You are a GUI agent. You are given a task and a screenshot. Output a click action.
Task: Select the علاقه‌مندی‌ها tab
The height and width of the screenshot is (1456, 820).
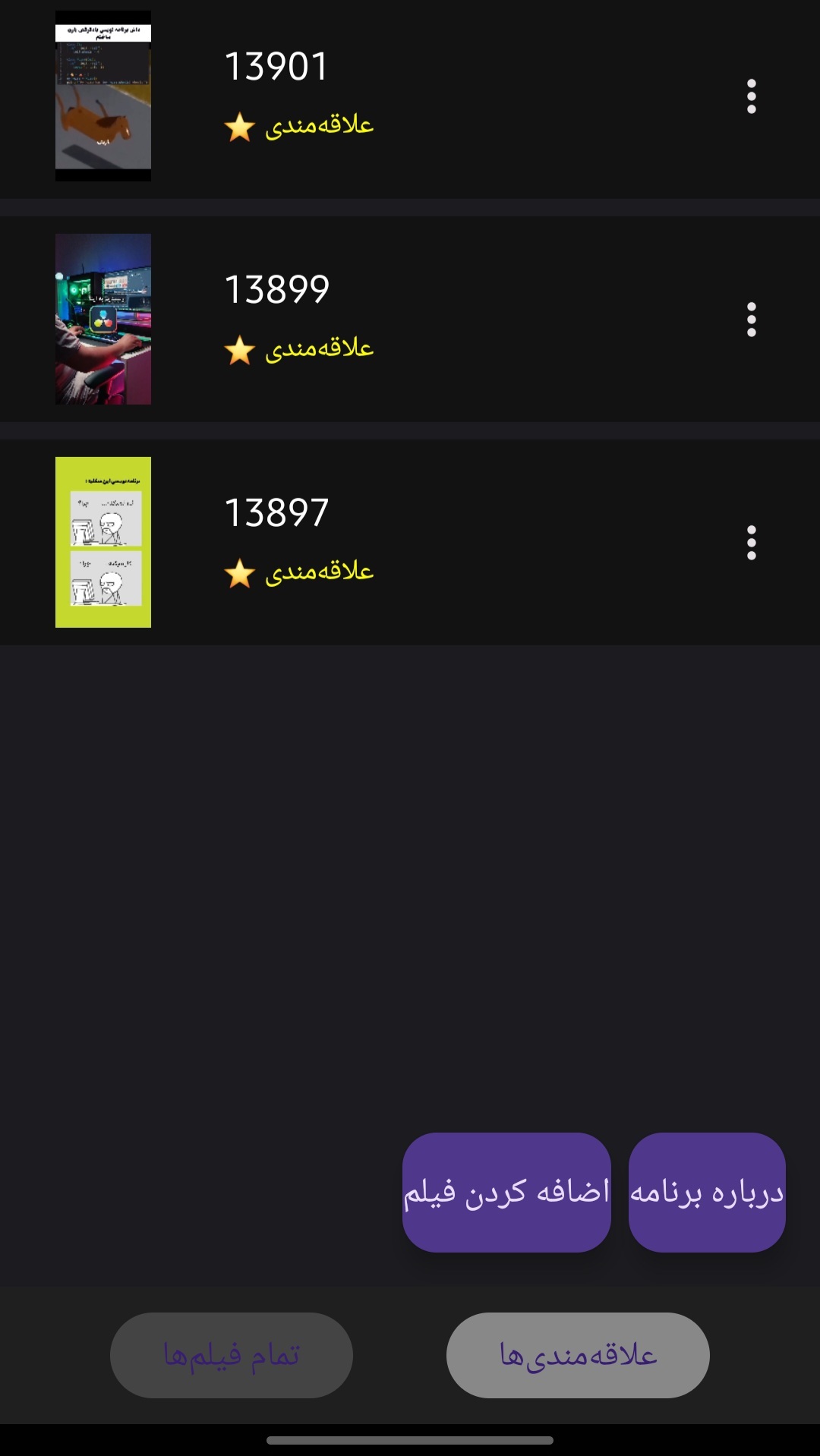pos(578,1355)
